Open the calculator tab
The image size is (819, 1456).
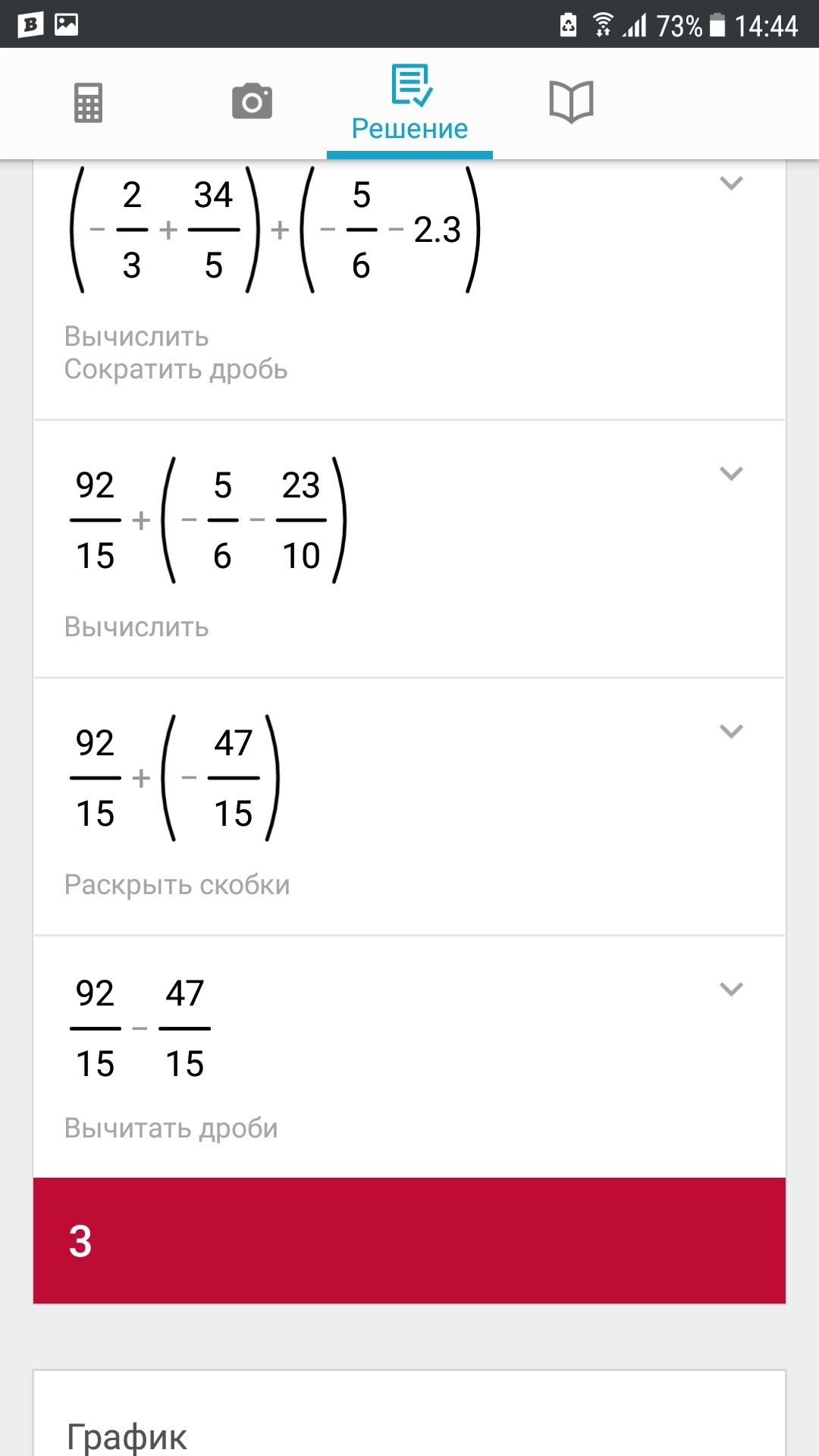tap(88, 102)
